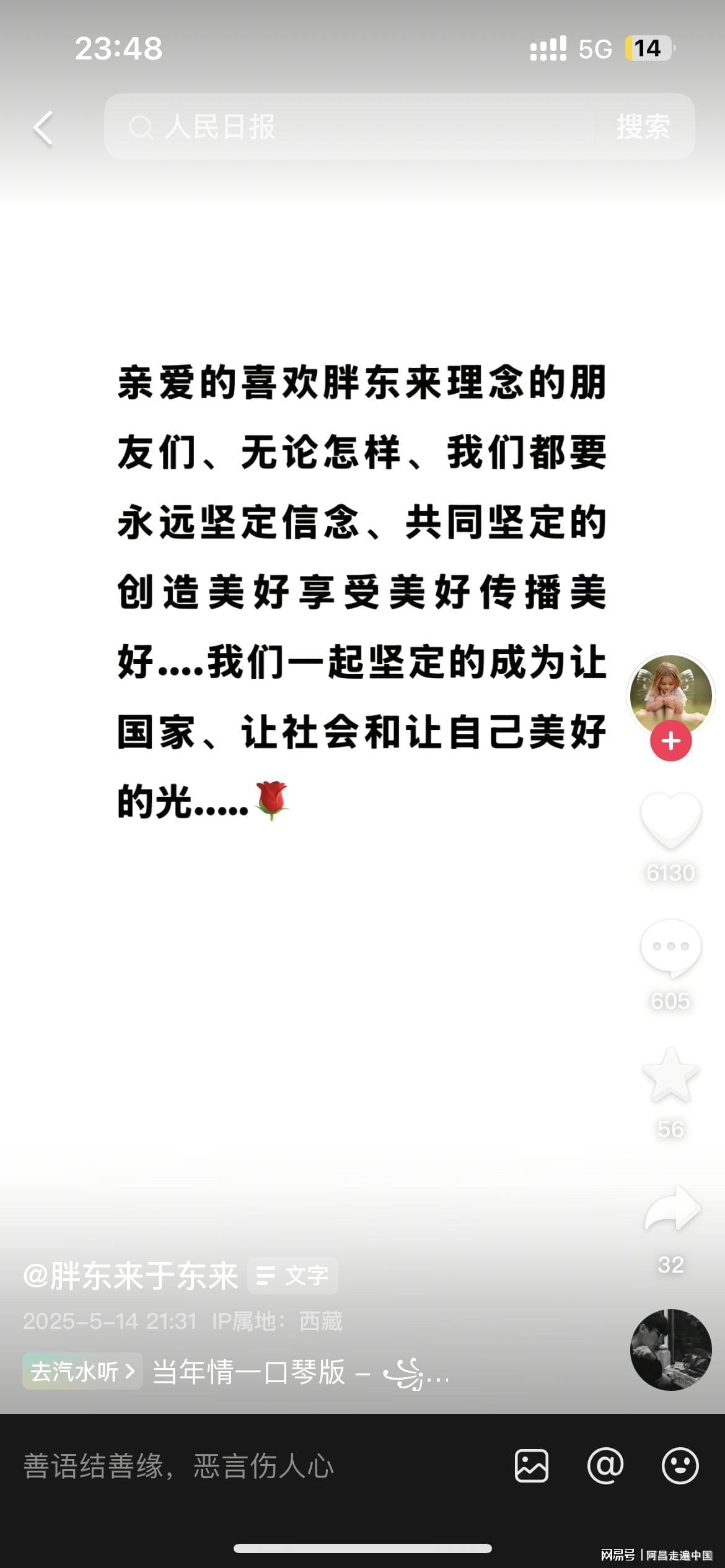The height and width of the screenshot is (1568, 725).
Task: Favorite the post with the star icon
Action: (670, 1076)
